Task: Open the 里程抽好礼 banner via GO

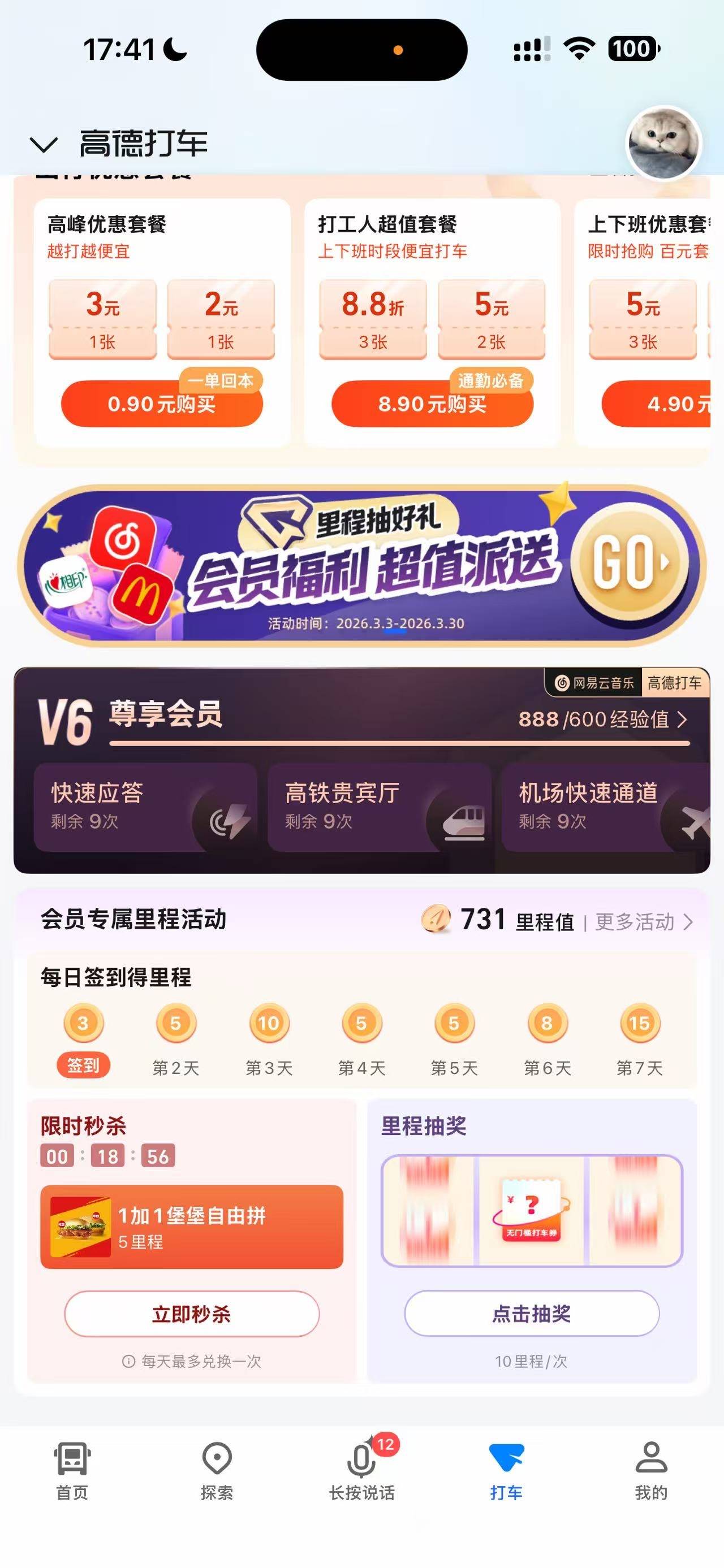Action: tap(630, 564)
